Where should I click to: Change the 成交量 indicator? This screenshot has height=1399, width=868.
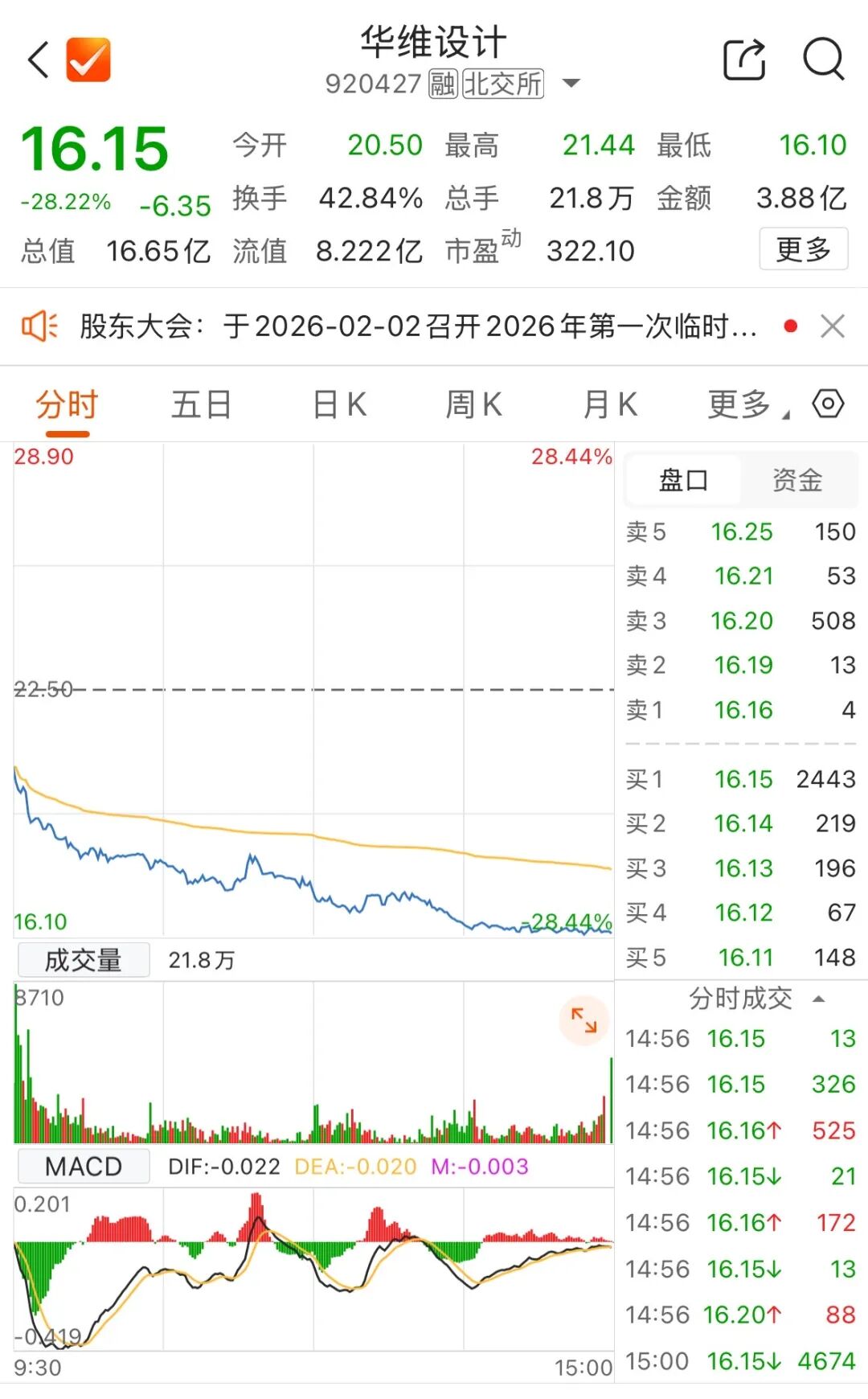[x=84, y=960]
